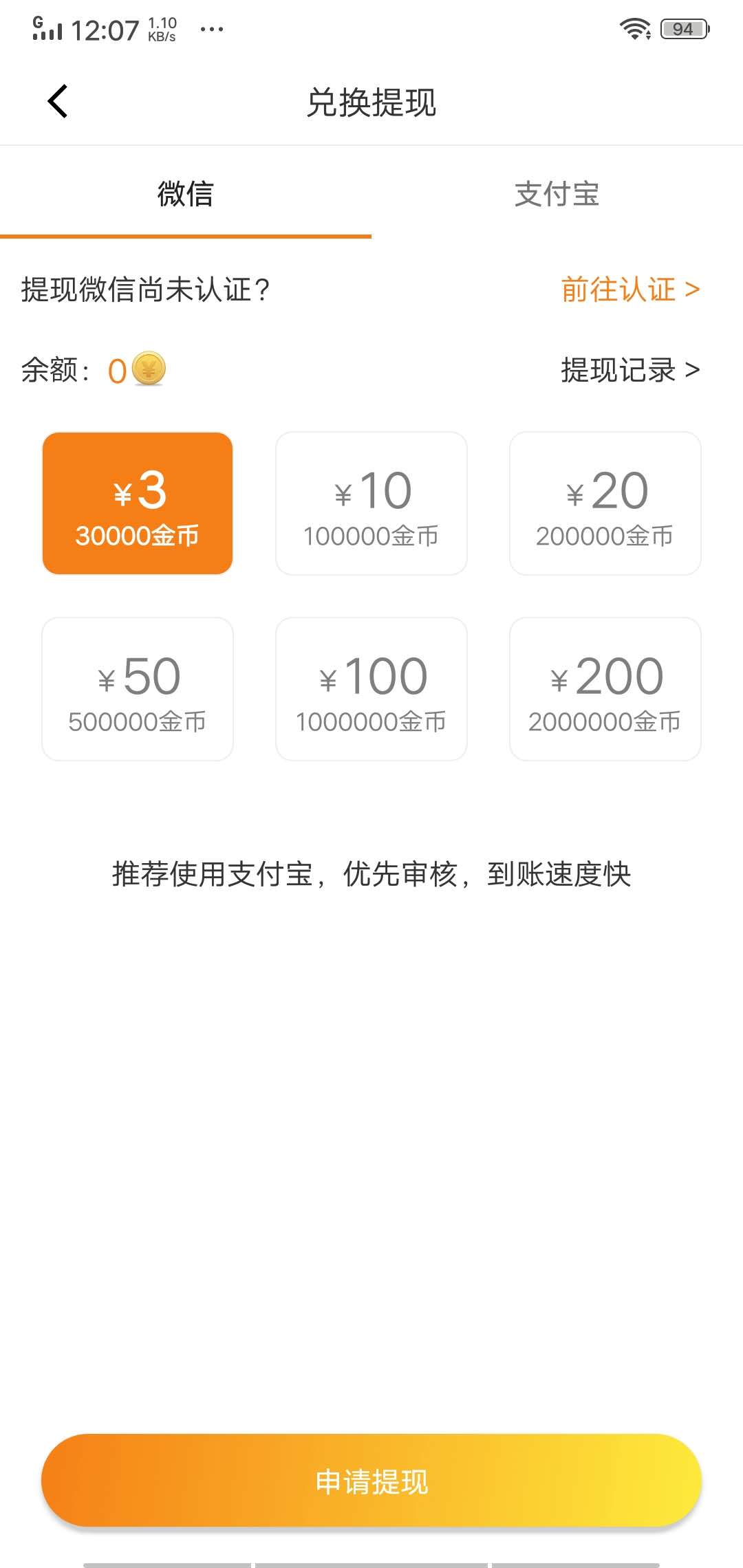Select the ¥100 for 1000000 coins option
This screenshot has height=1568, width=743.
pyautogui.click(x=371, y=688)
